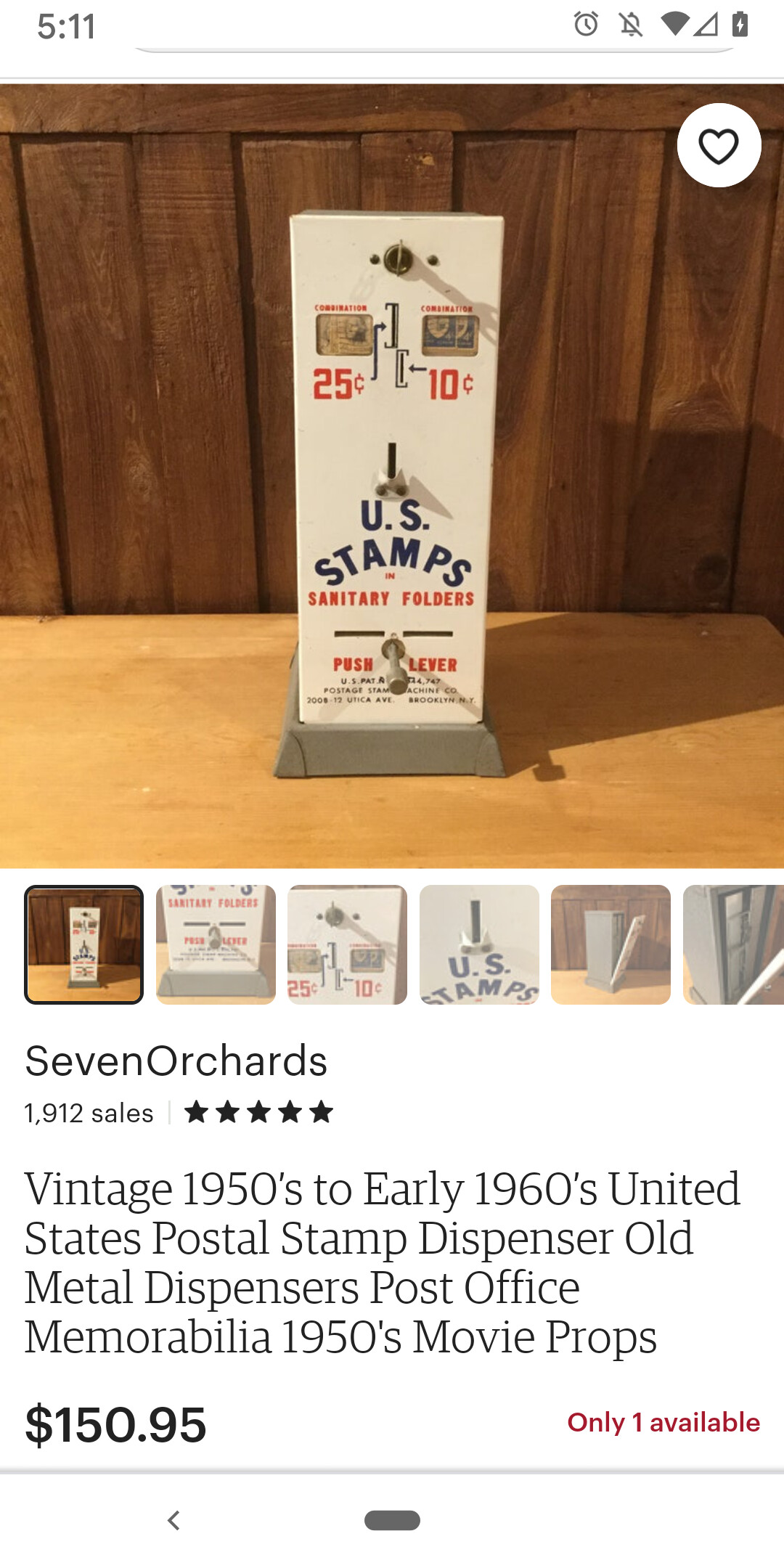View the fifth thumbnail showing dispenser's back
Screen dimensions: 784x1568
pos(611,944)
